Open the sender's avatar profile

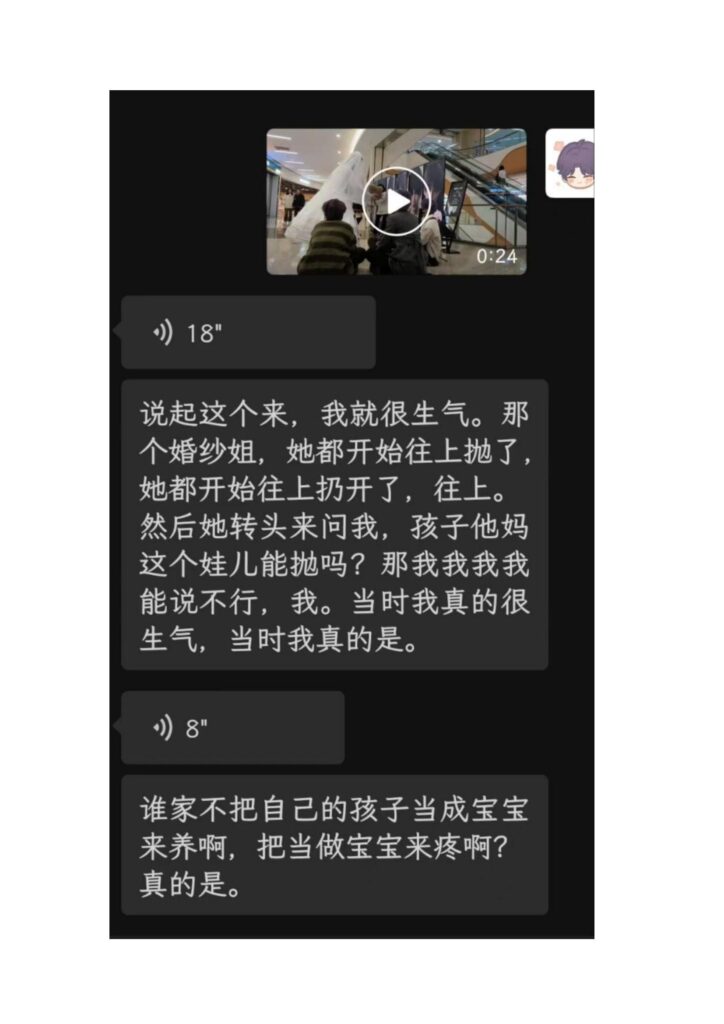[x=571, y=163]
